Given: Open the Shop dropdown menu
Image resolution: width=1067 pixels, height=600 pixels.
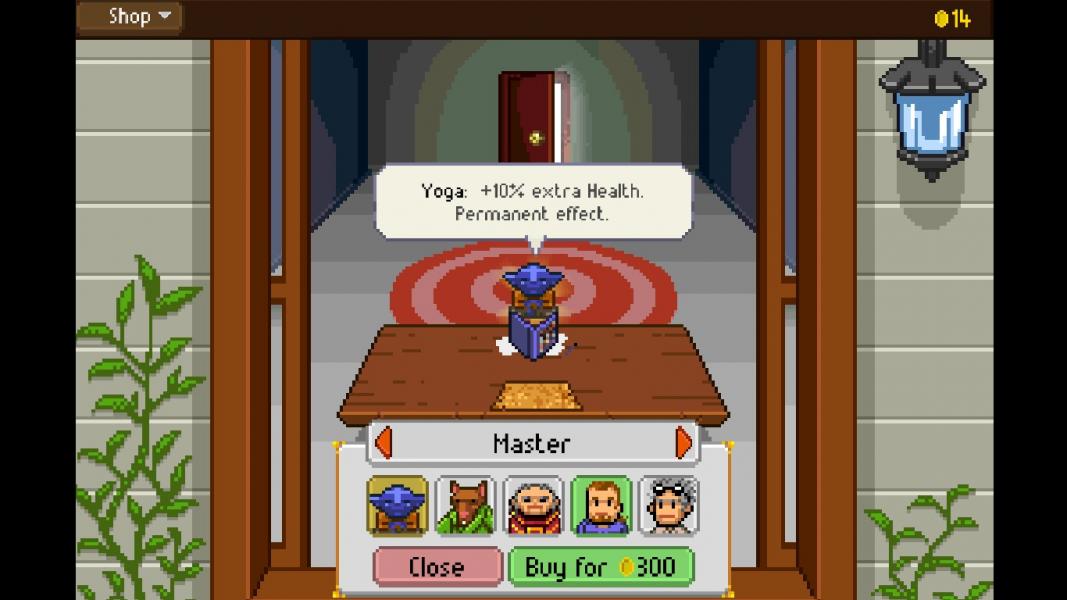Looking at the screenshot, I should (x=130, y=17).
